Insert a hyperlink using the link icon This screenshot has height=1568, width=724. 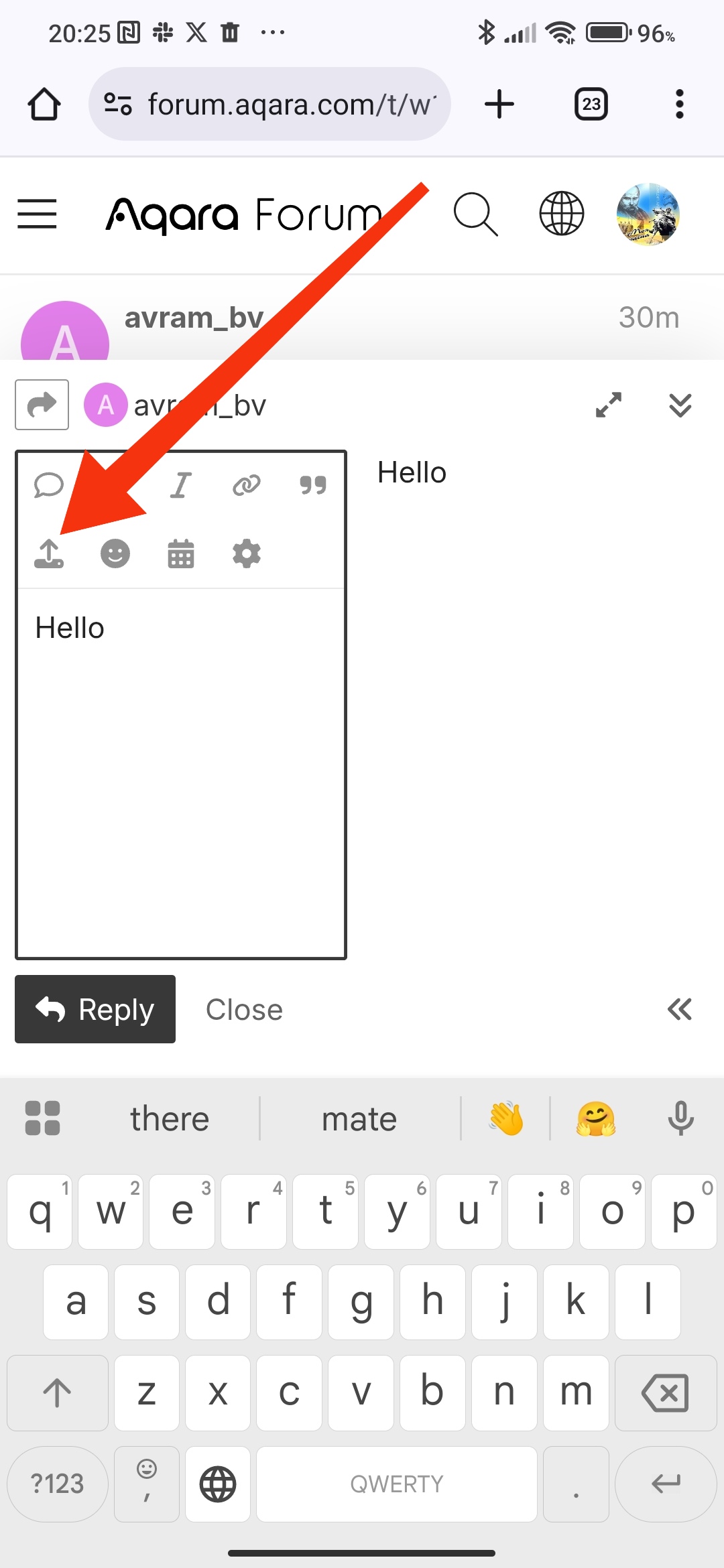click(x=247, y=484)
